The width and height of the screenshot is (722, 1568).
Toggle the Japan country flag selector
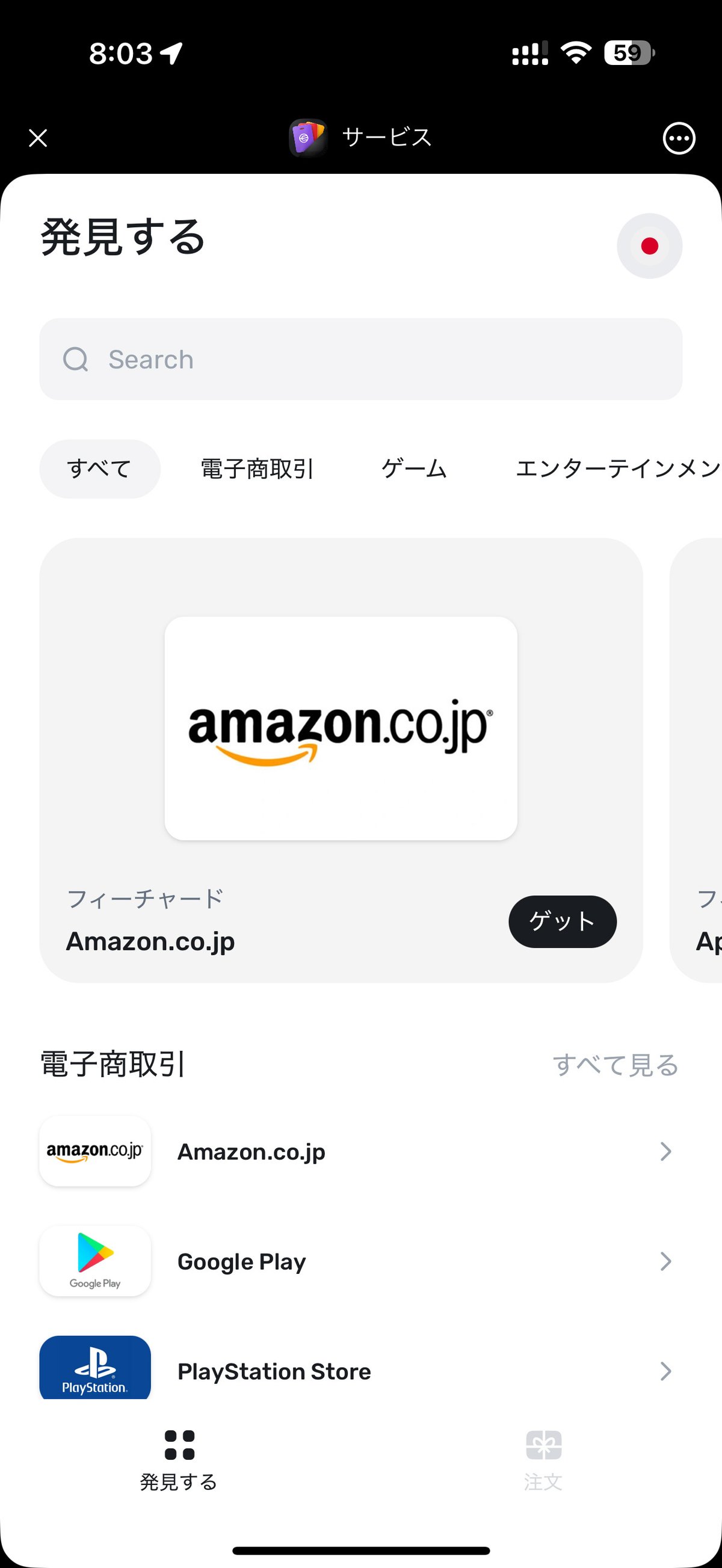coord(649,246)
